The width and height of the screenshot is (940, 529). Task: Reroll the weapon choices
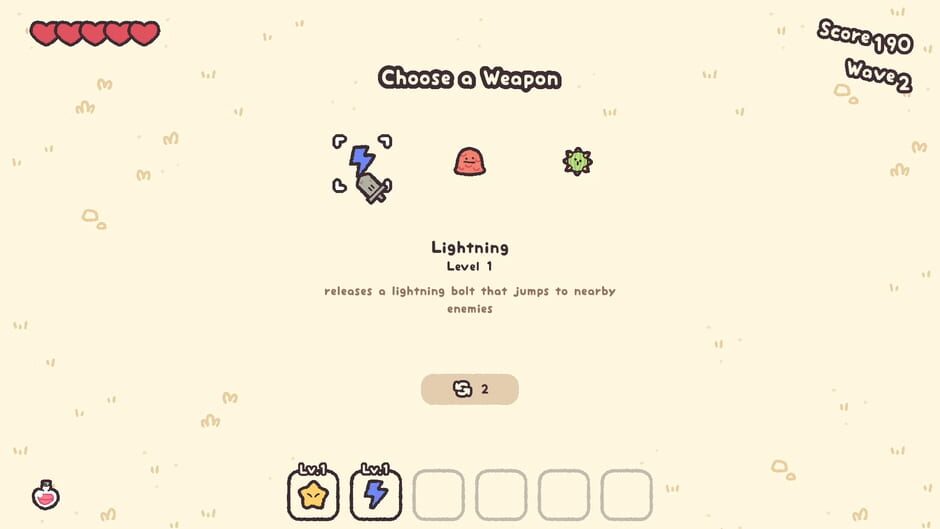click(x=469, y=389)
